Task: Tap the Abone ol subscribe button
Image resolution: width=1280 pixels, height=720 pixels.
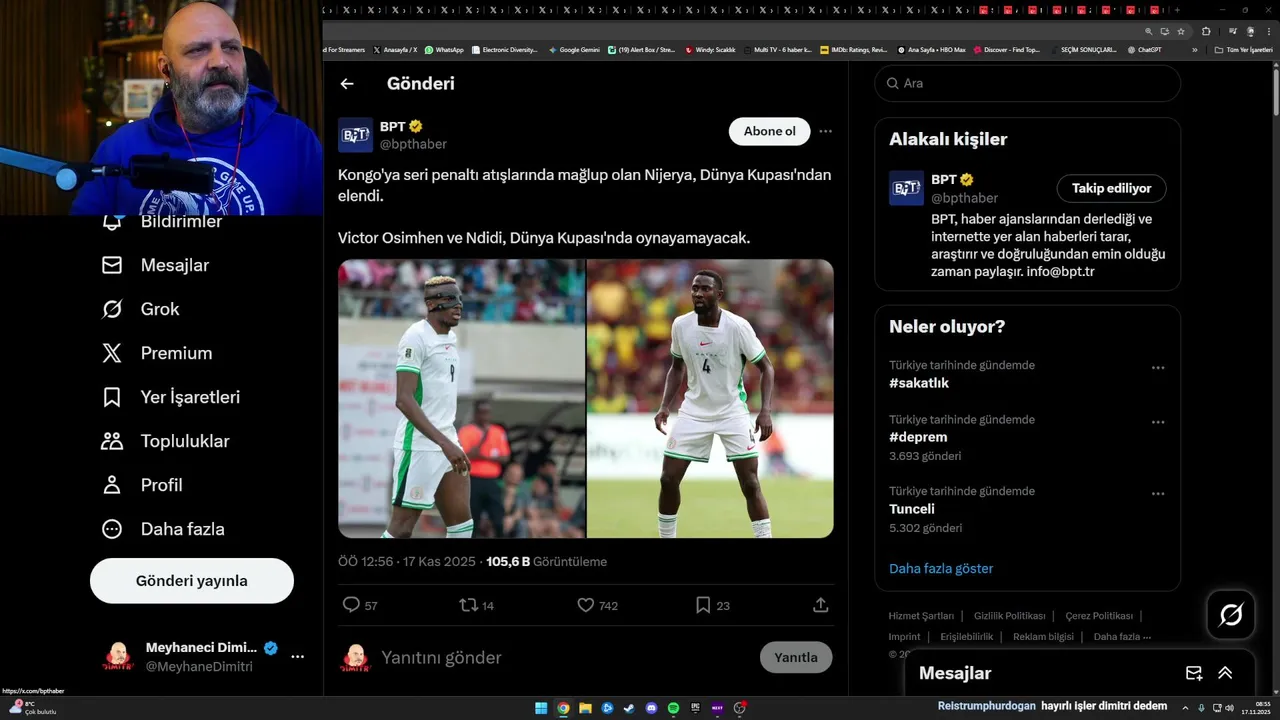Action: (x=769, y=131)
